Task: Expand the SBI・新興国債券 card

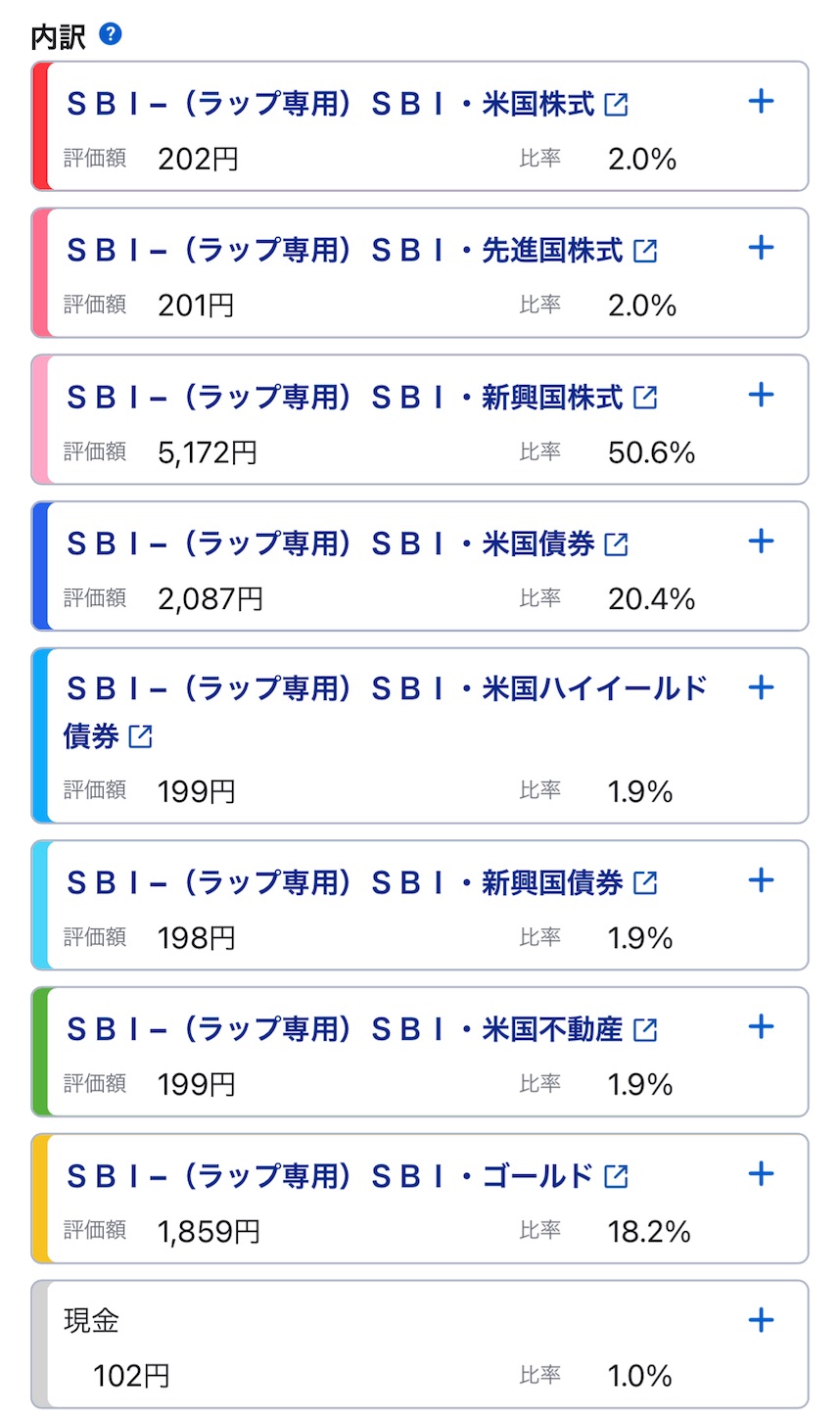Action: (x=761, y=880)
